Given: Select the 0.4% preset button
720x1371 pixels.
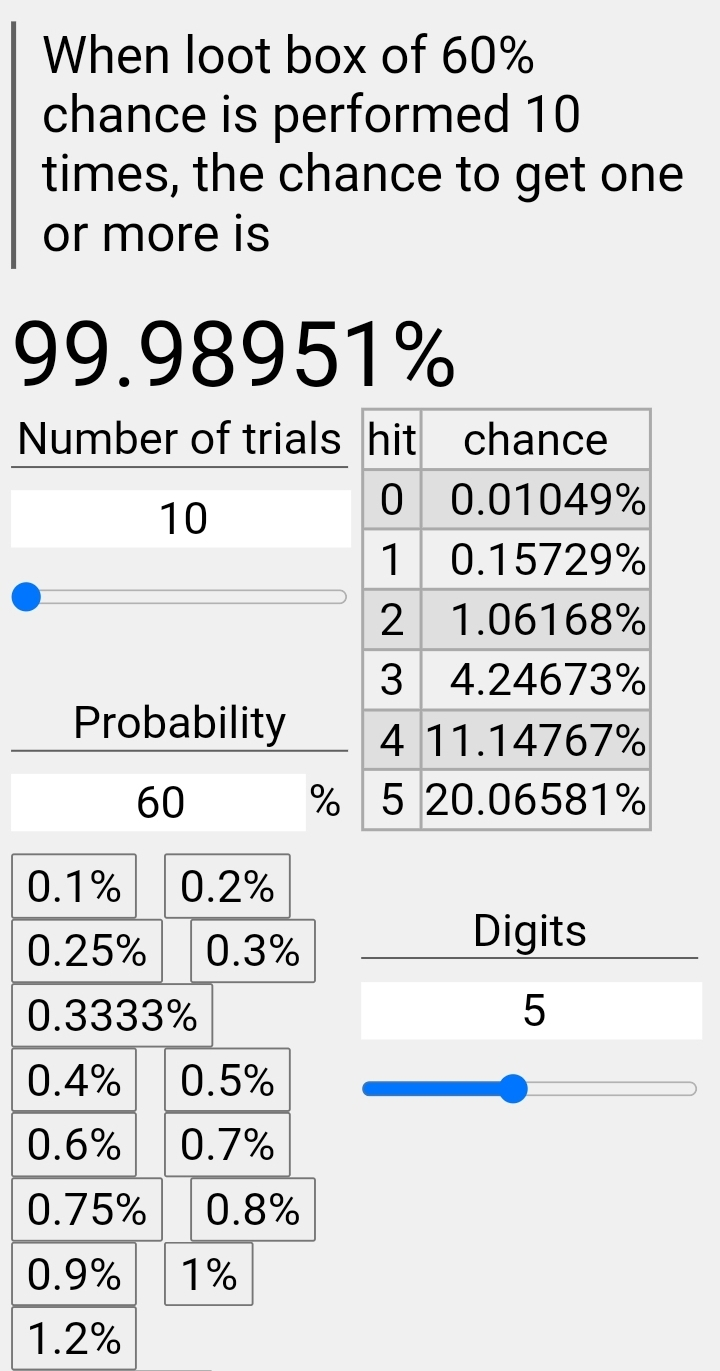Looking at the screenshot, I should click(x=74, y=1080).
